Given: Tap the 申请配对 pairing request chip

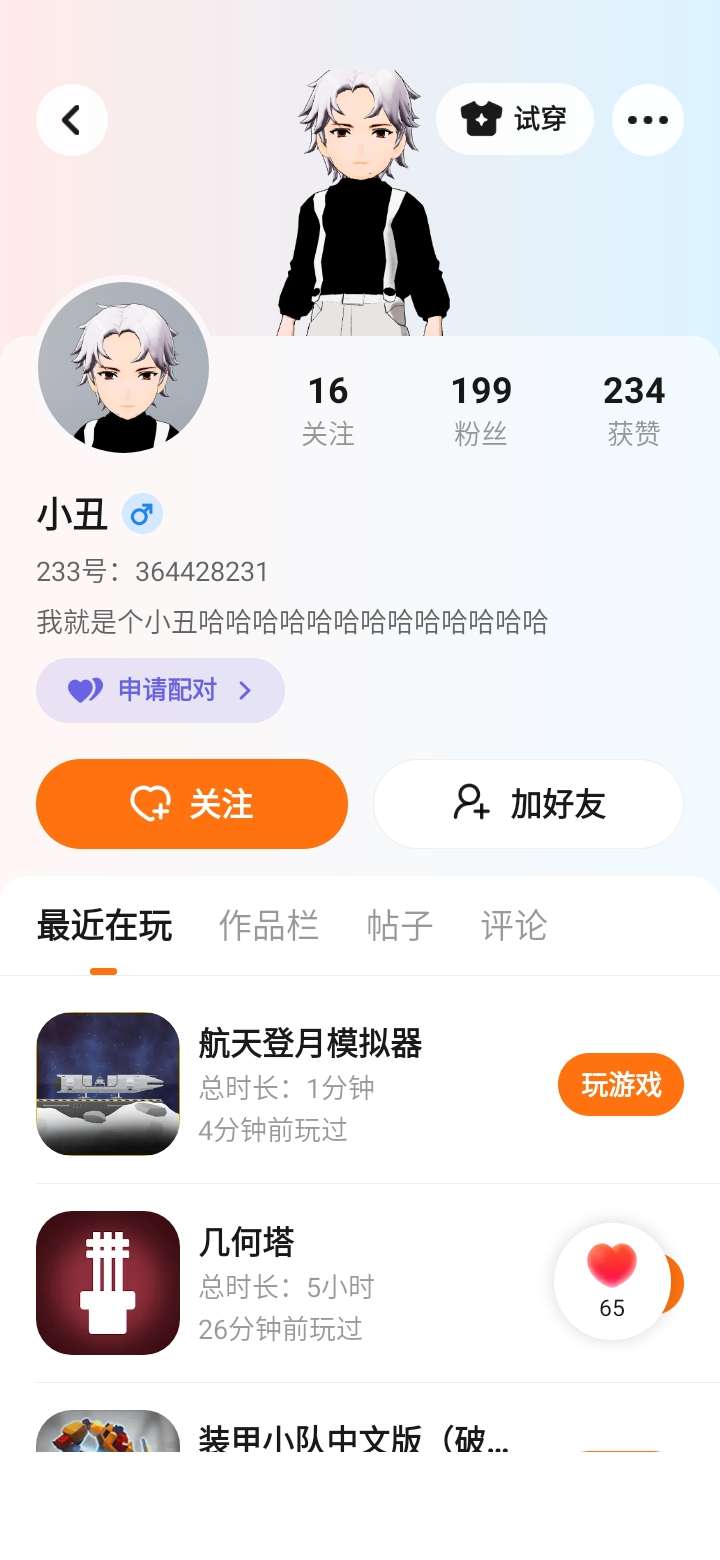Looking at the screenshot, I should coord(160,690).
